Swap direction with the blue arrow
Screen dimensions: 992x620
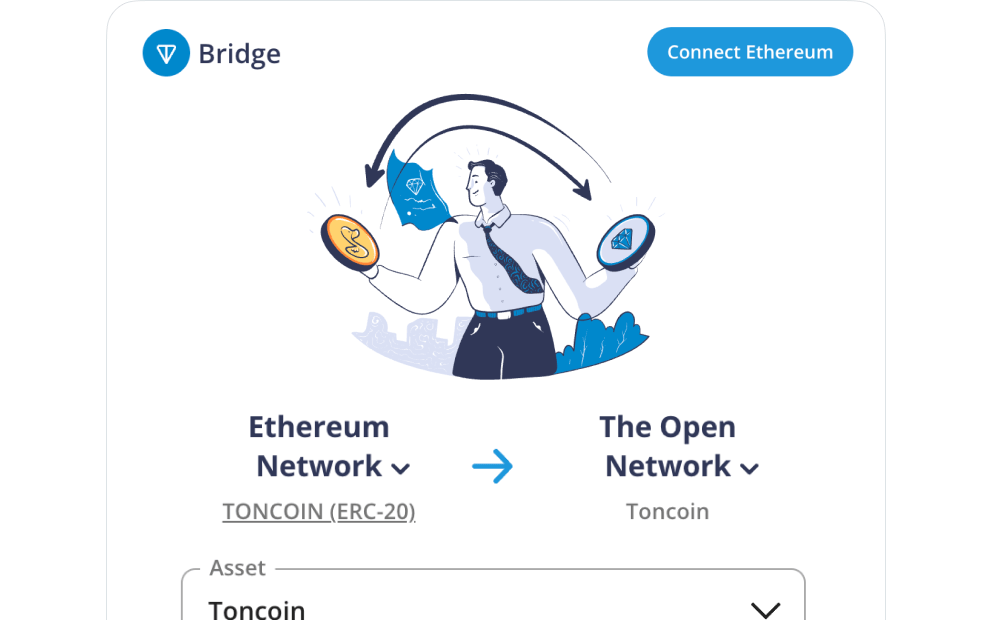[x=492, y=466]
